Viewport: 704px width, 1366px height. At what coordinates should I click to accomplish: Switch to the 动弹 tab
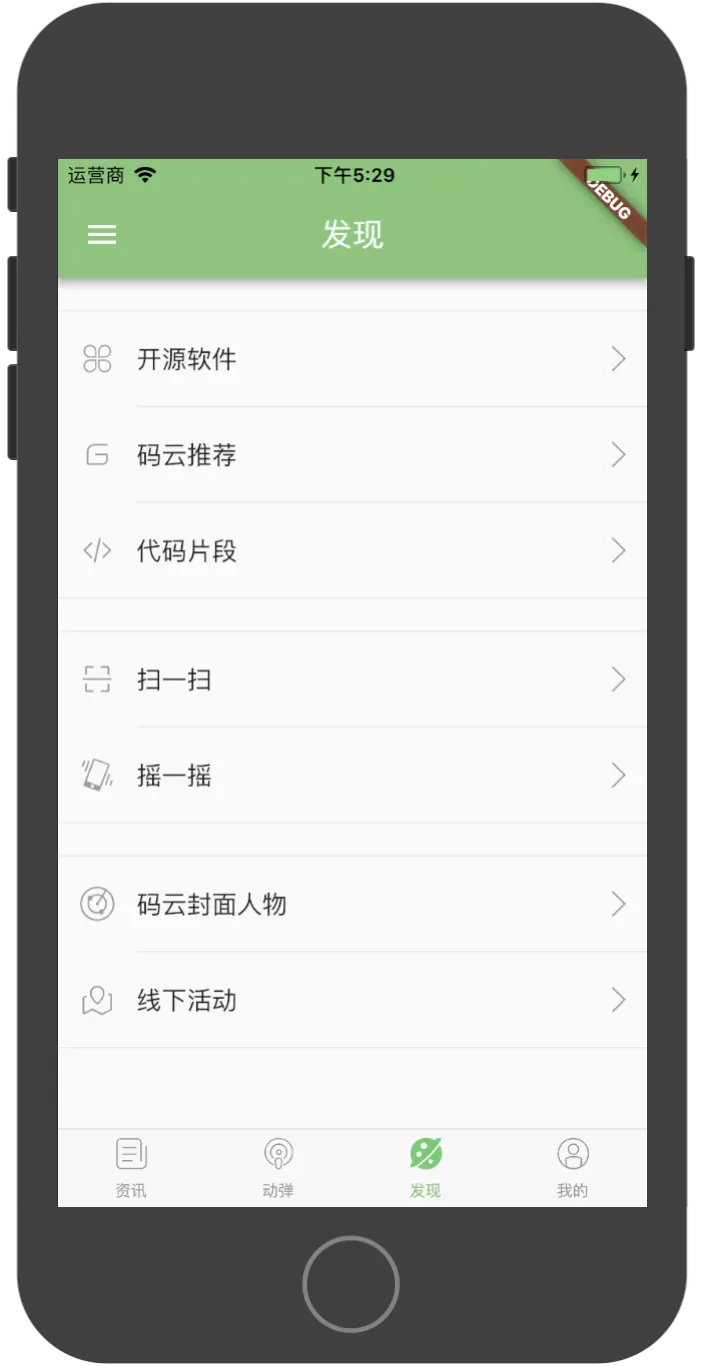(x=278, y=1167)
